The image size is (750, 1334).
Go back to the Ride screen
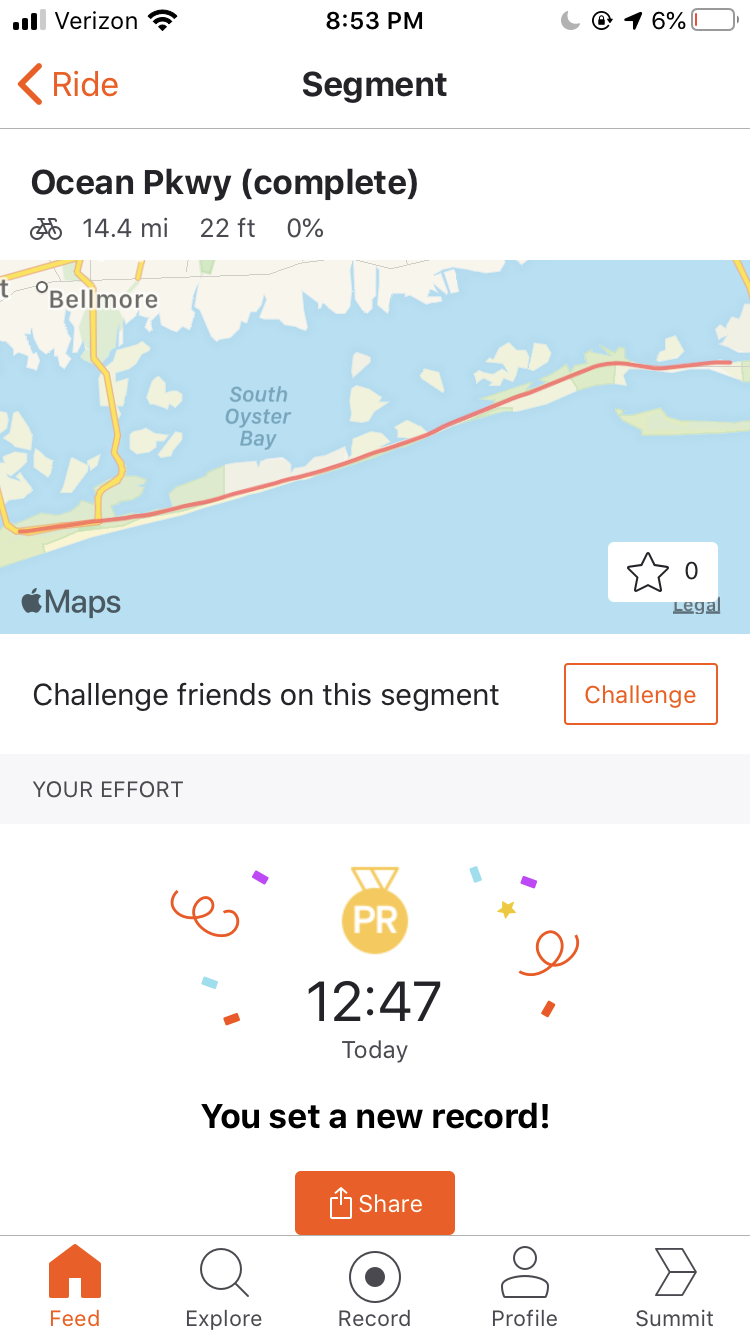point(68,85)
